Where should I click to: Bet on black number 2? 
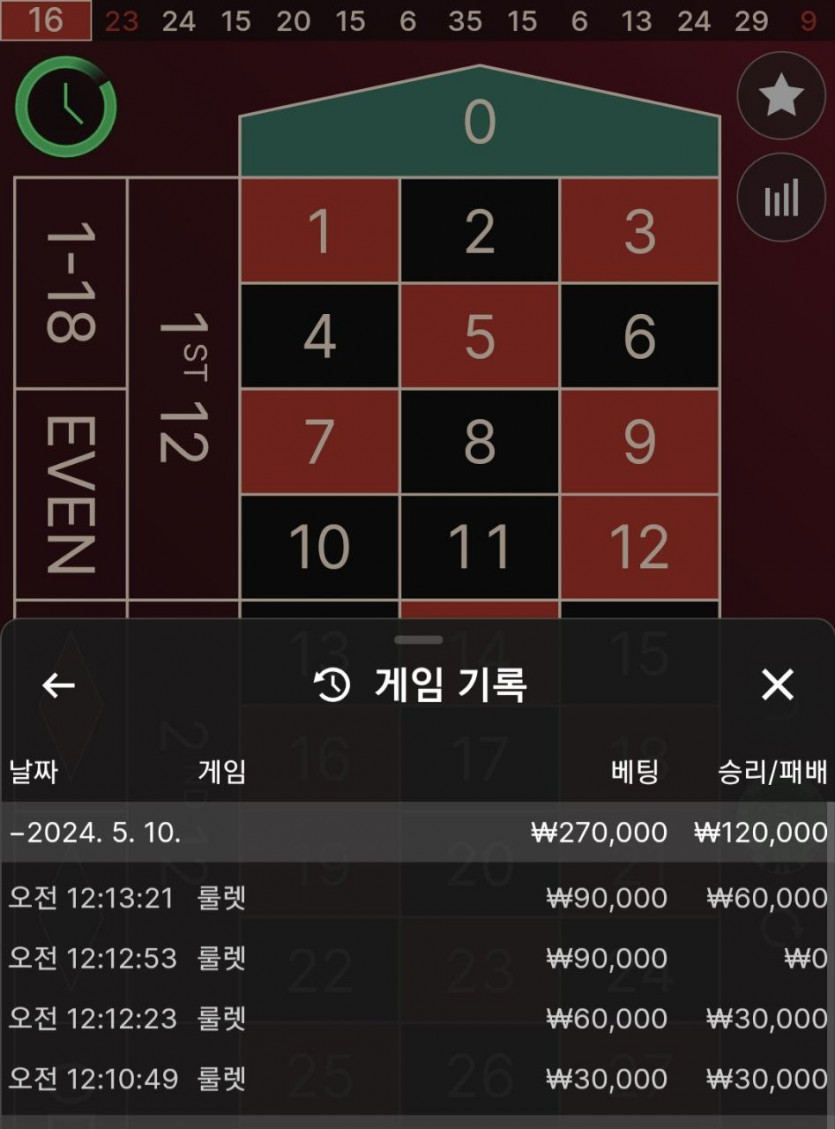point(480,231)
